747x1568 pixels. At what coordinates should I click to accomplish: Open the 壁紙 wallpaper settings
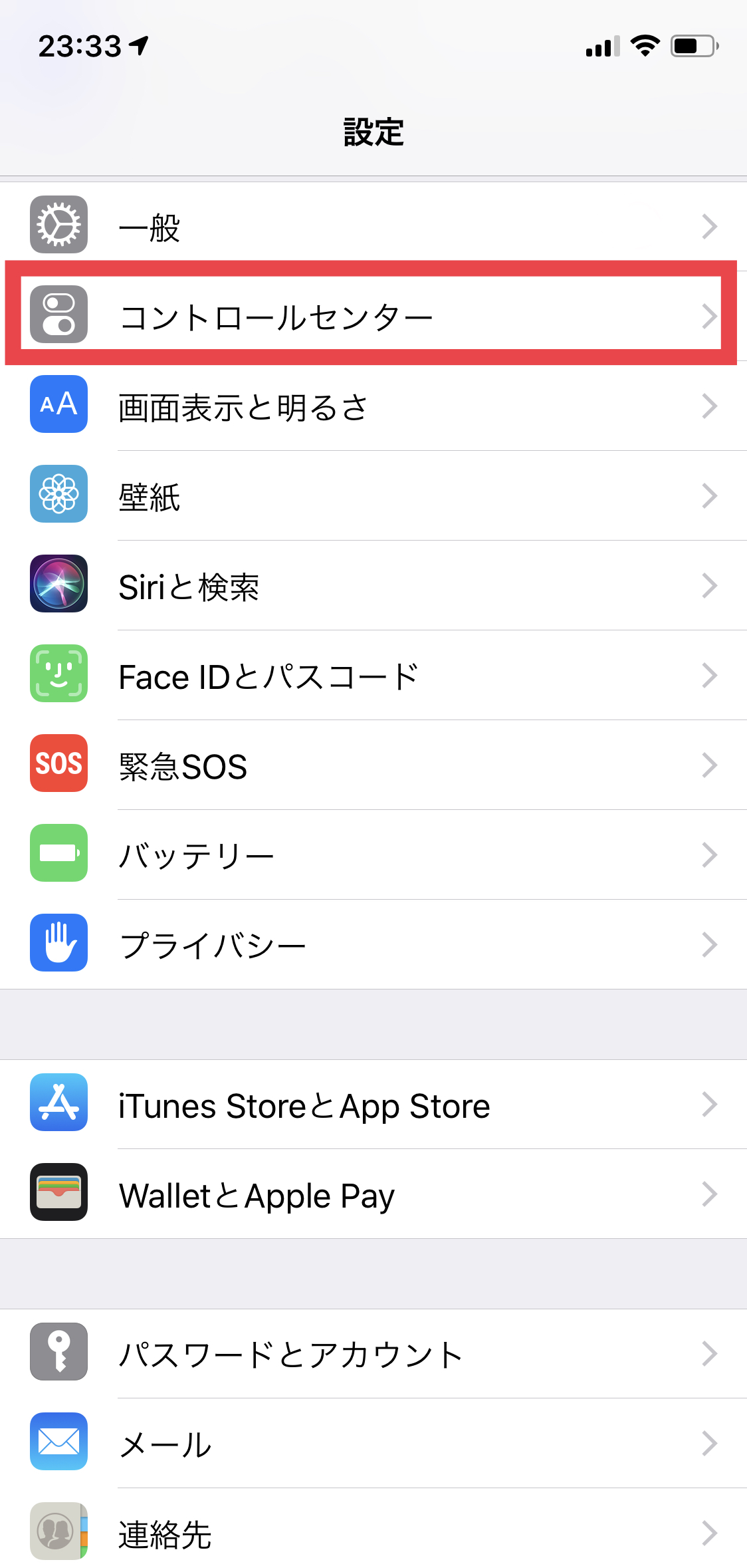pyautogui.click(x=372, y=495)
